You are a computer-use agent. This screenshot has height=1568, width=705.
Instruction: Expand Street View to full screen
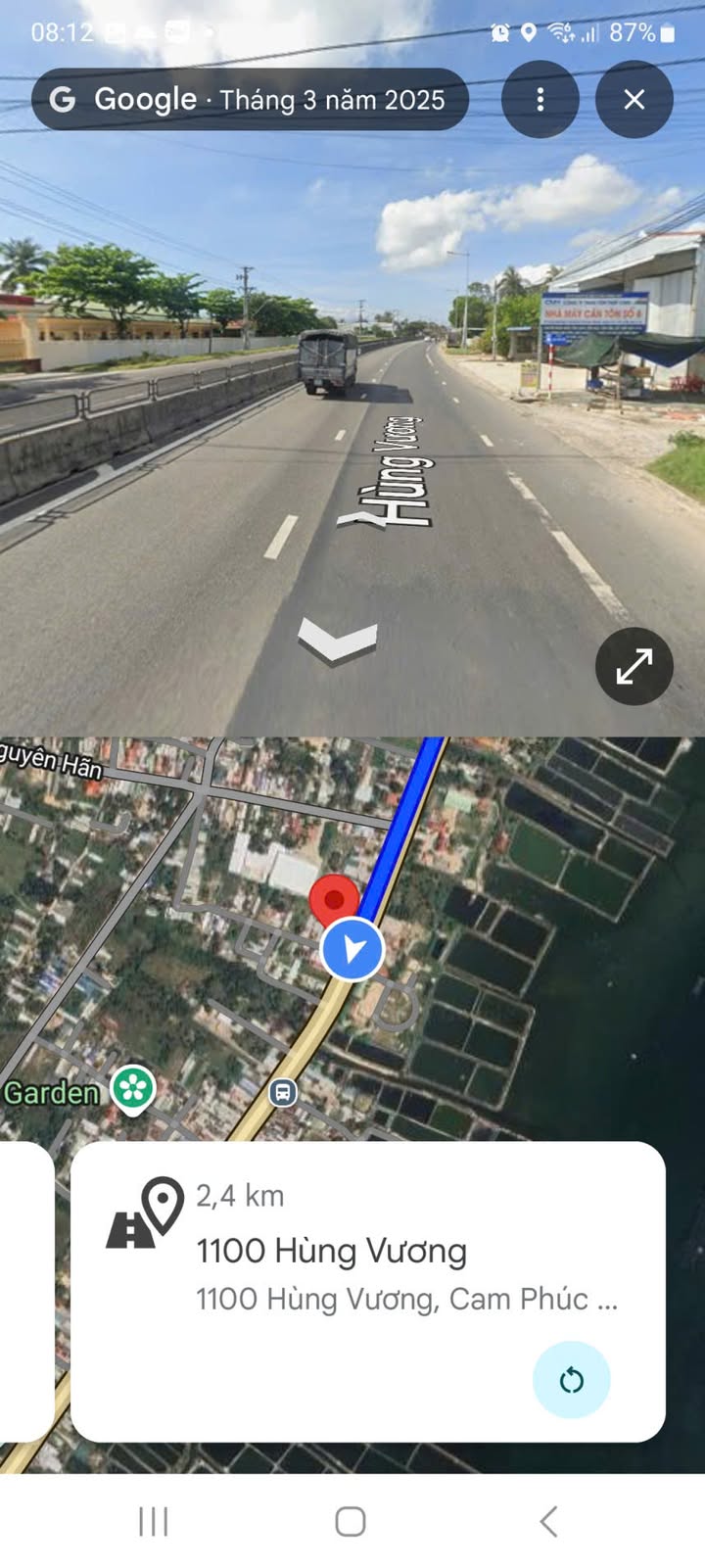[x=634, y=666]
